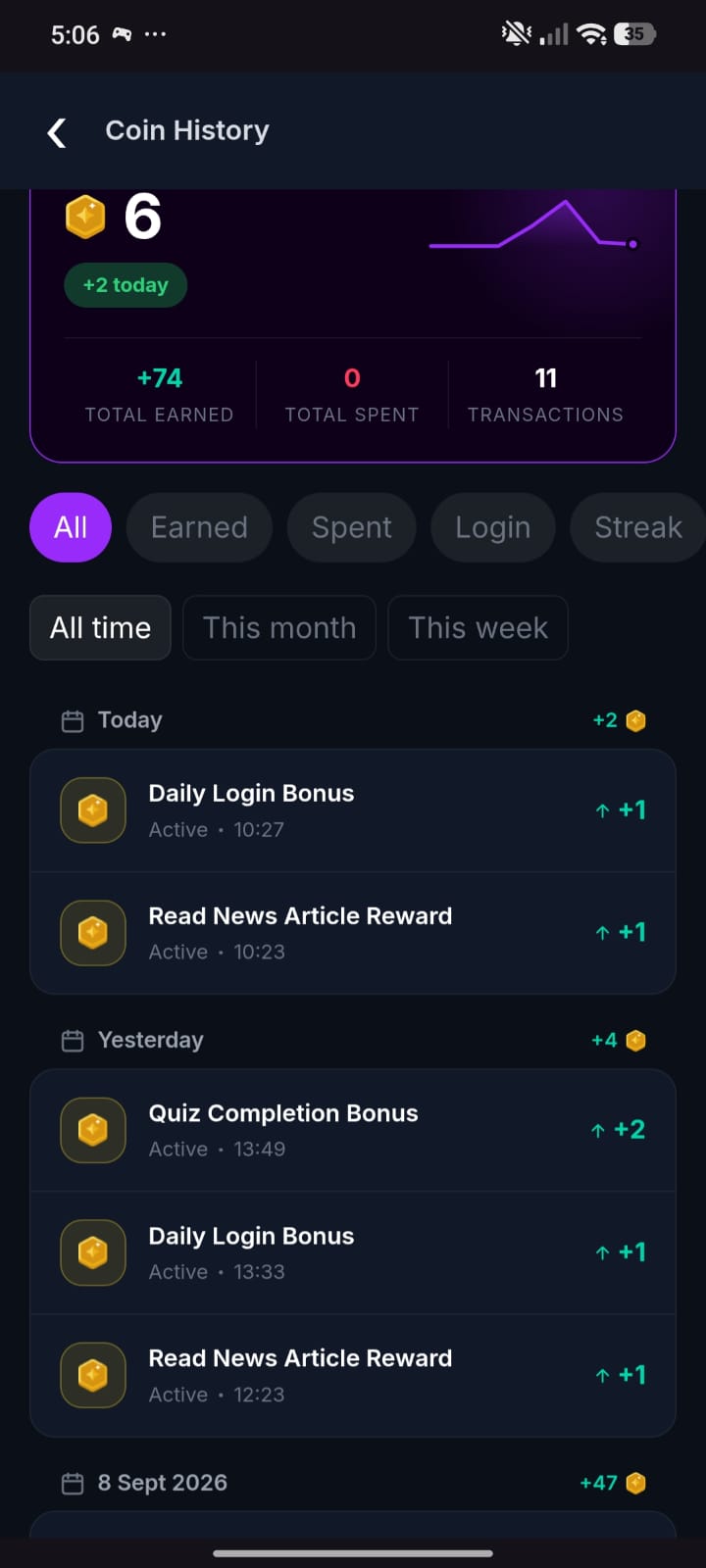This screenshot has width=706, height=1568.
Task: Go back from Coin History
Action: pyautogui.click(x=57, y=131)
